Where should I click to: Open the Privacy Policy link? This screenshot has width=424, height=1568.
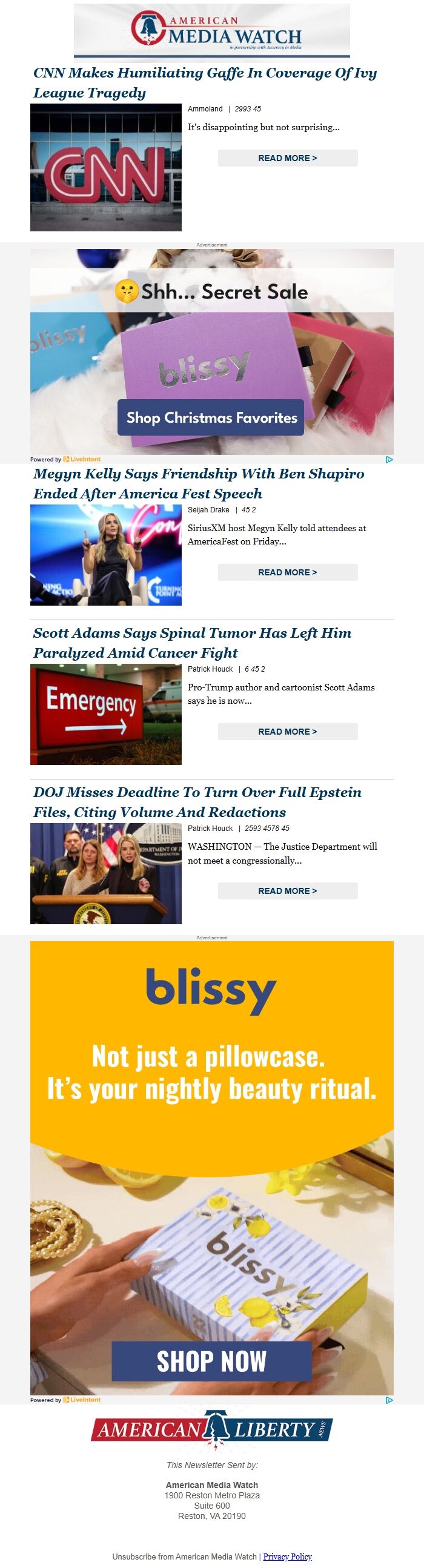click(288, 1556)
